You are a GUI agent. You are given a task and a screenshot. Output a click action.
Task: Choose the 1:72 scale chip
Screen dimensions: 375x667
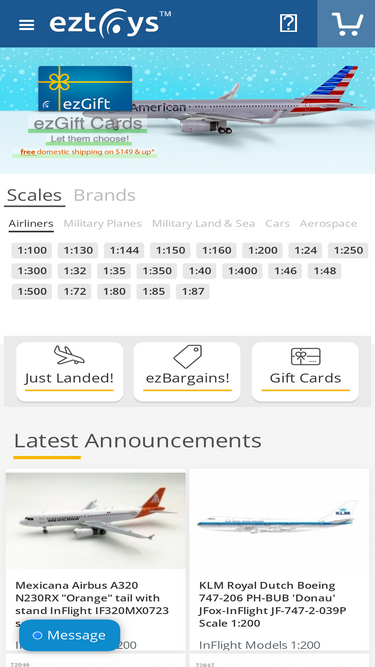[x=74, y=291]
